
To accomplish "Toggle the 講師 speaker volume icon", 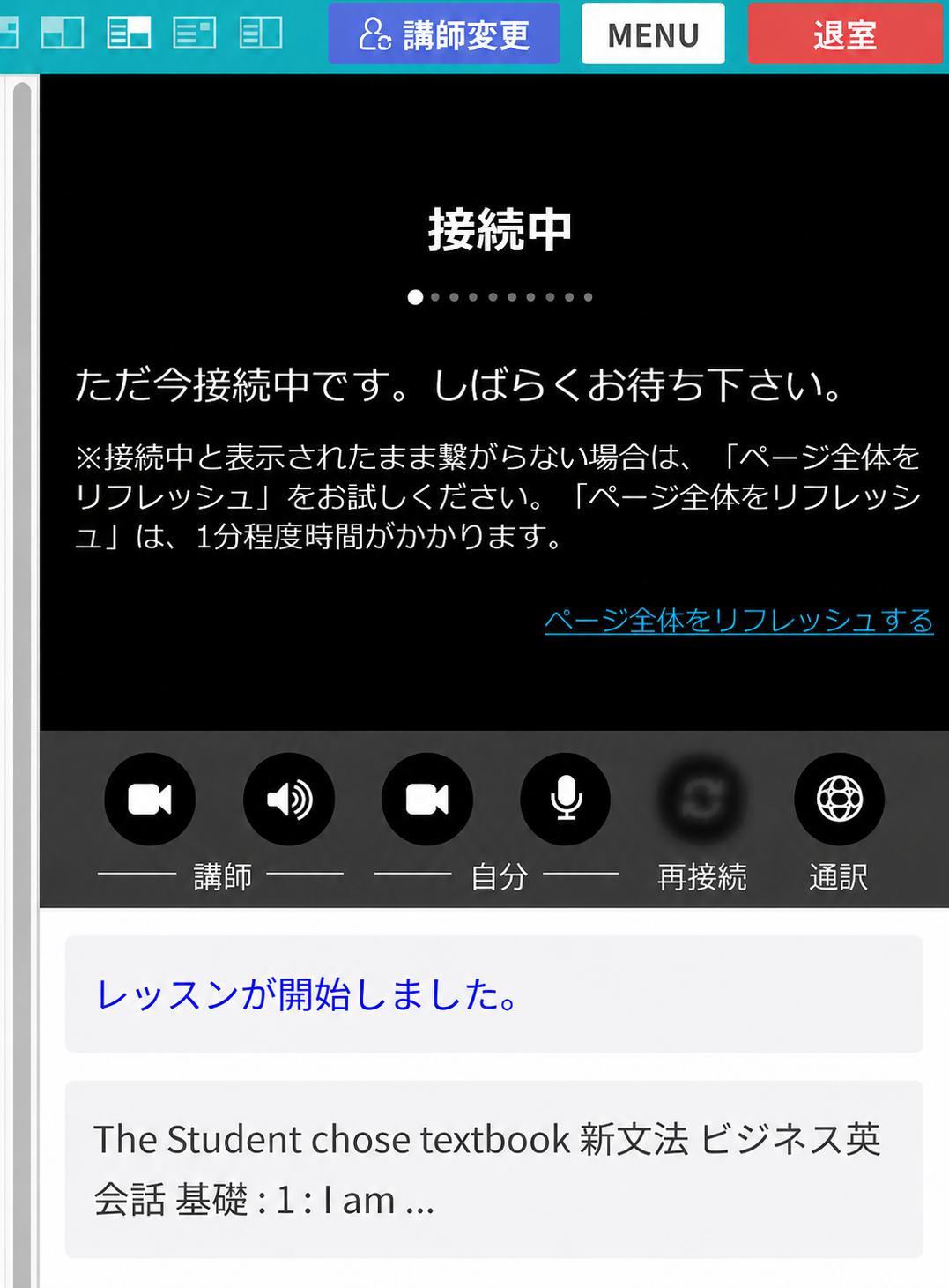I will pyautogui.click(x=289, y=799).
